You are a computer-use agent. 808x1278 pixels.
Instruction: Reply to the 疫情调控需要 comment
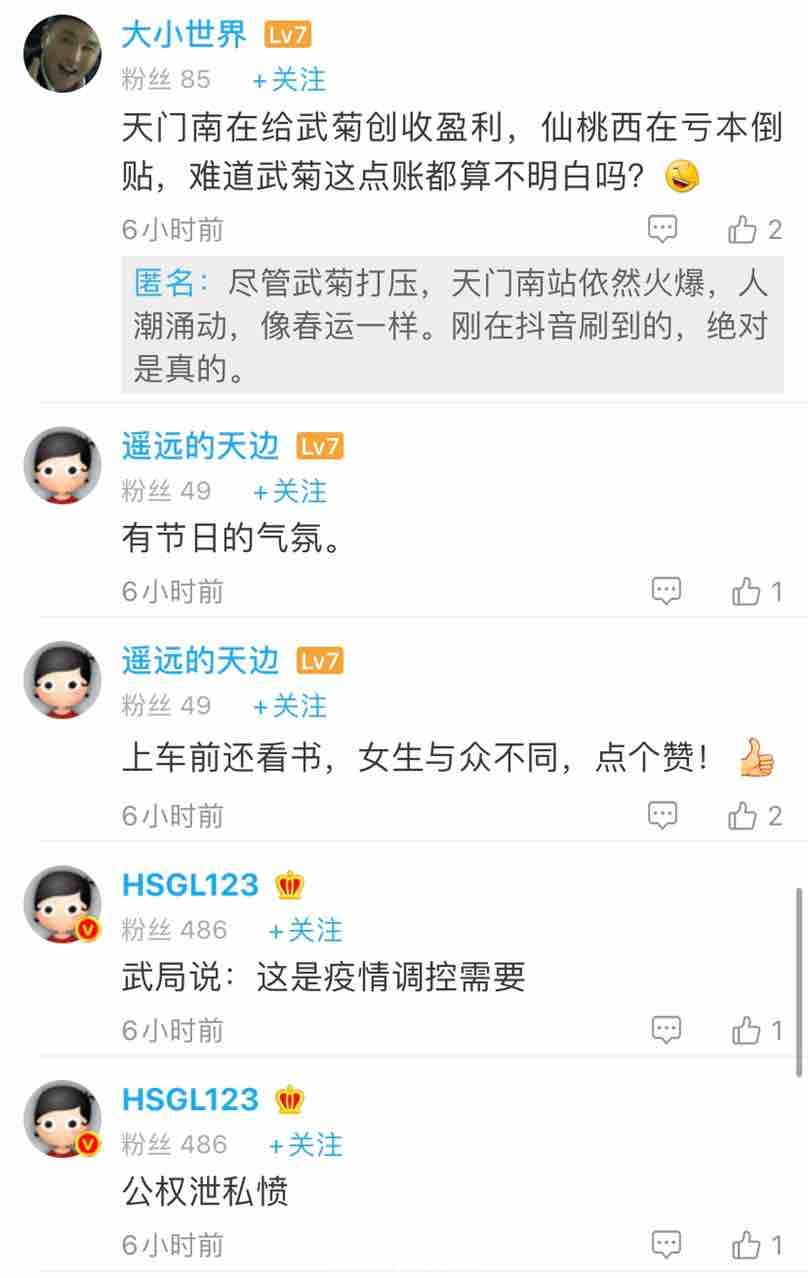666,1029
